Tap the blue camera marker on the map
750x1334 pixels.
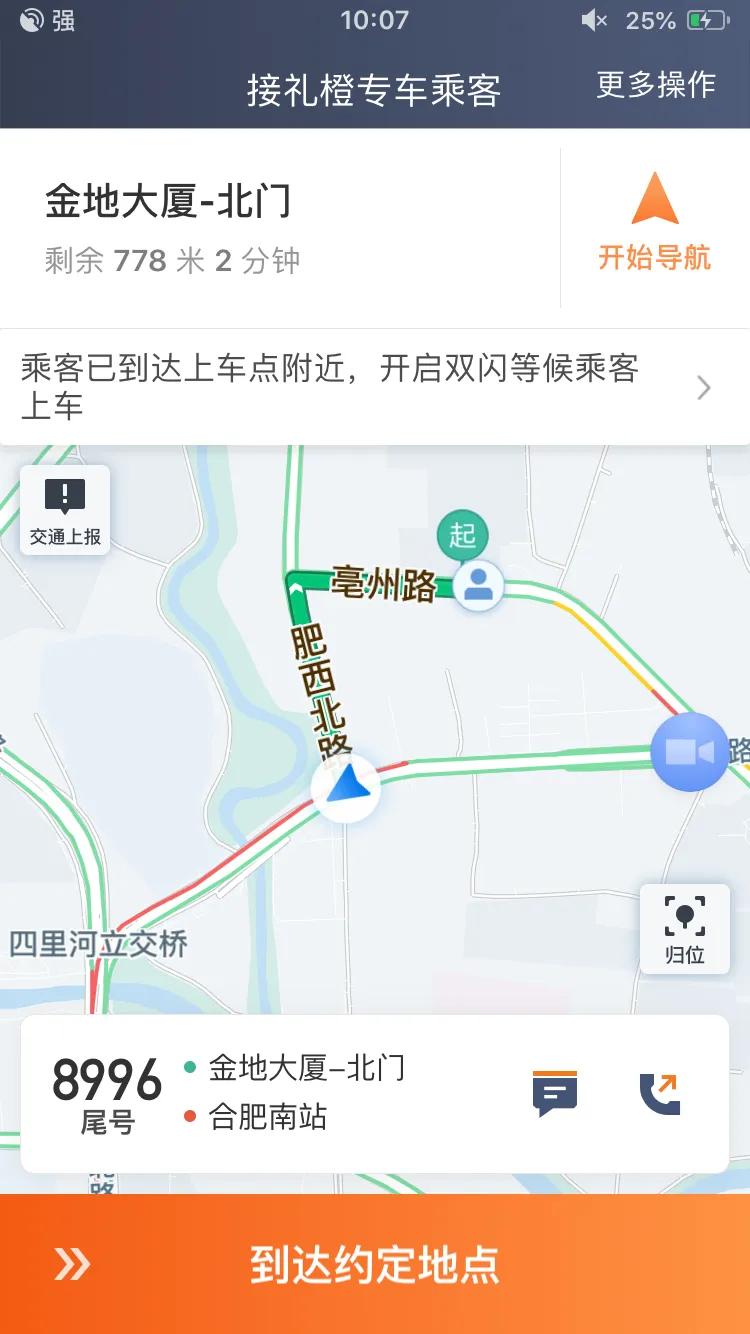pyautogui.click(x=689, y=752)
